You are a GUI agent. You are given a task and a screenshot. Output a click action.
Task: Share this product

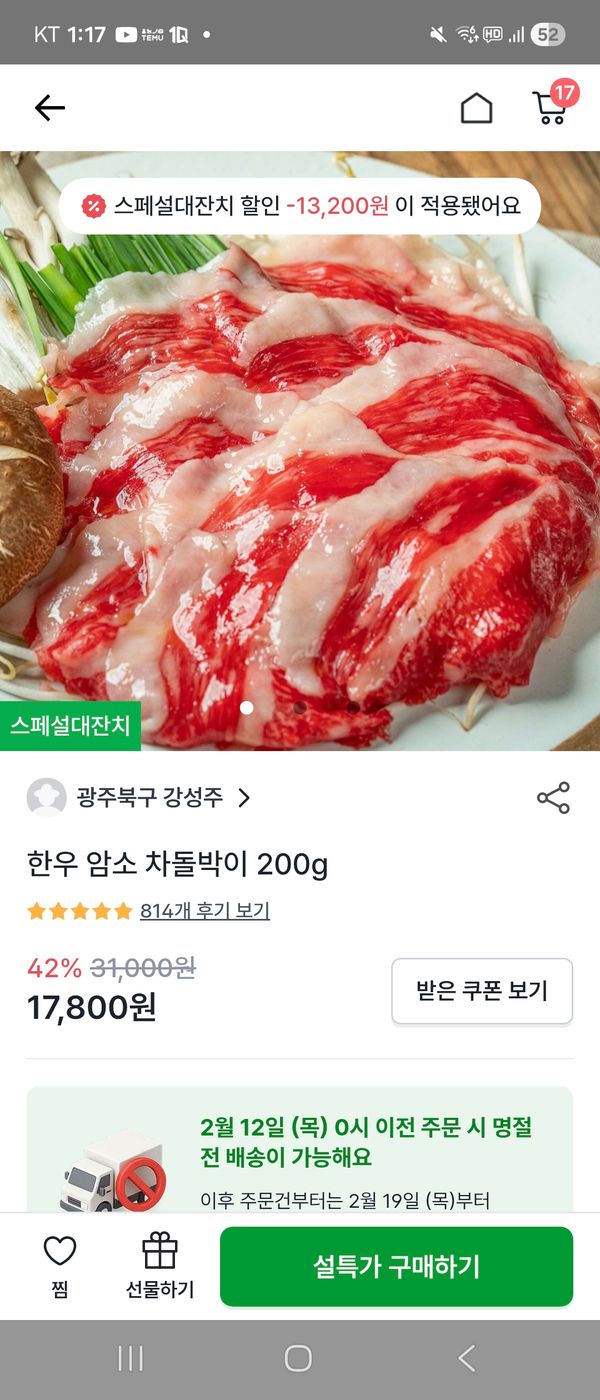tap(553, 797)
